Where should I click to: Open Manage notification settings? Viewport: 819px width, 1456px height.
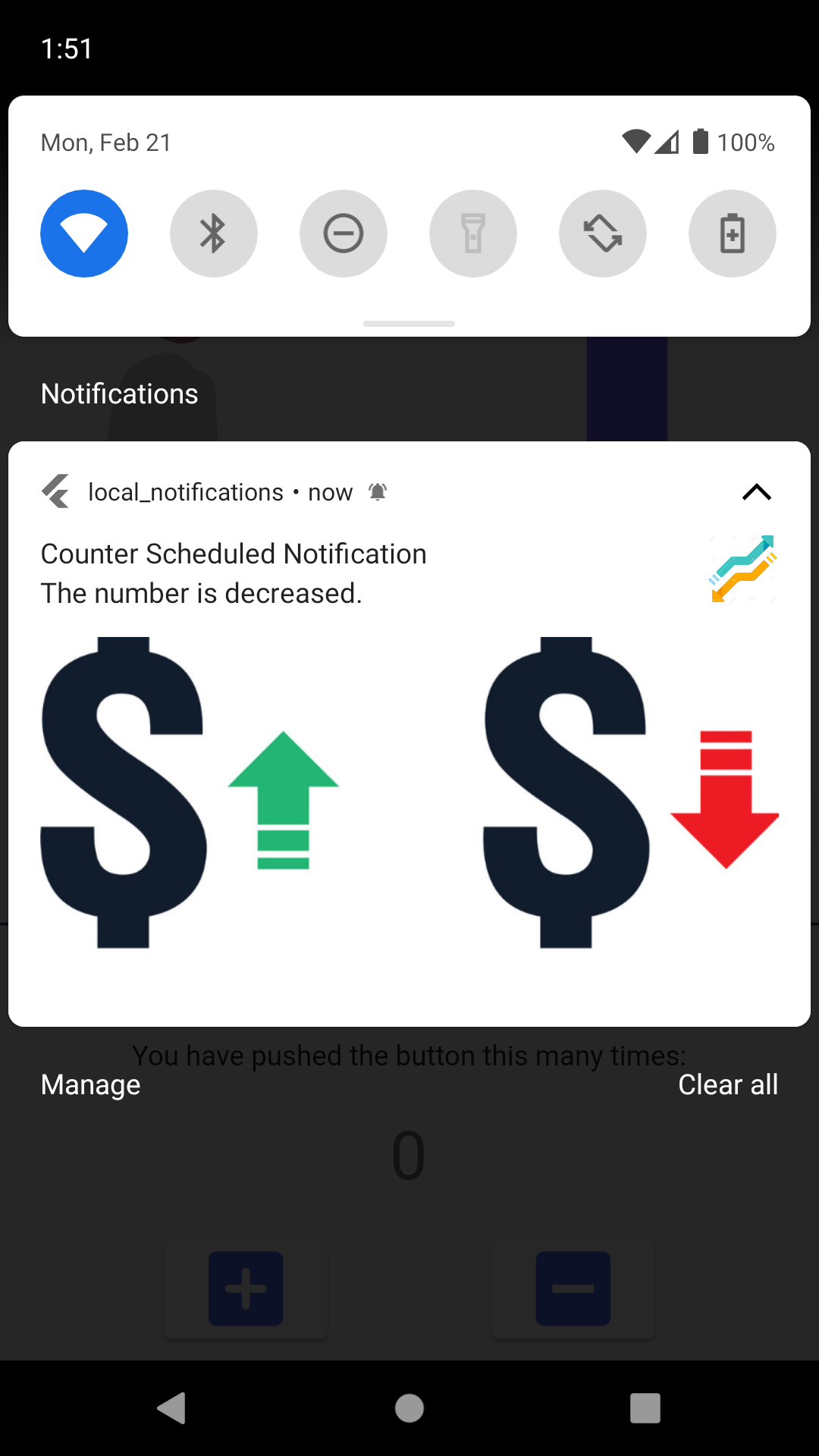[91, 1084]
